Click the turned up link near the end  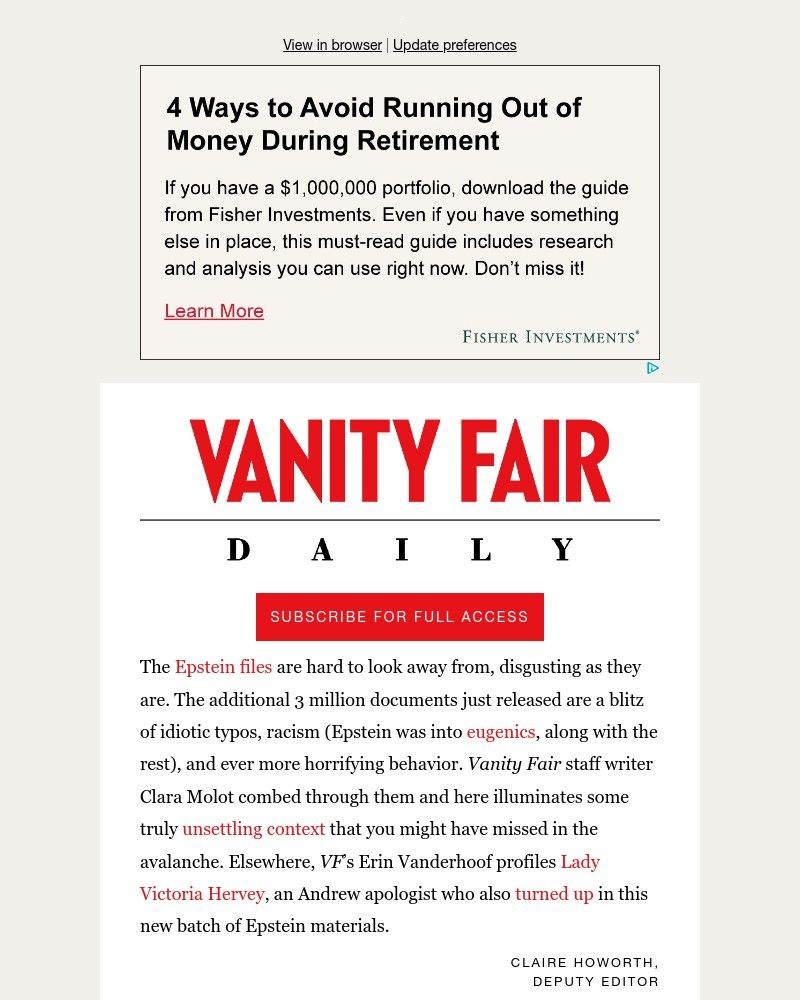pyautogui.click(x=553, y=894)
